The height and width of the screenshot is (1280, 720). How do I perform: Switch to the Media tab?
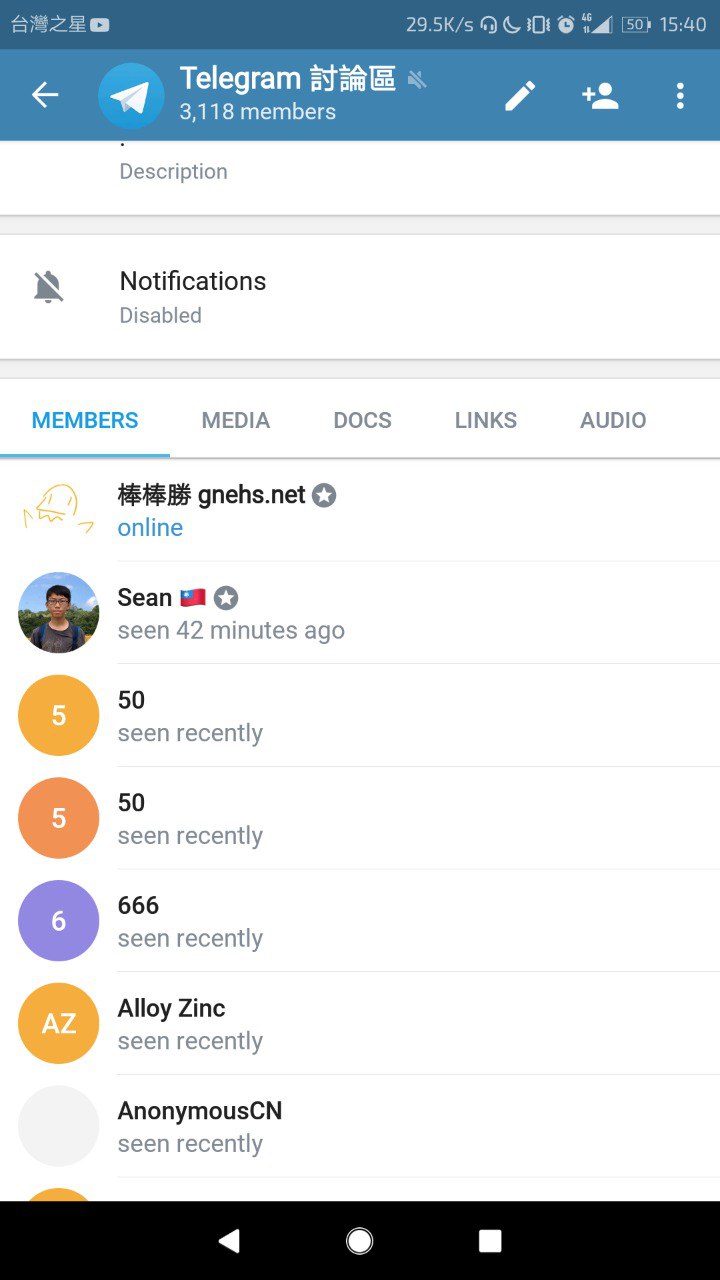click(236, 420)
